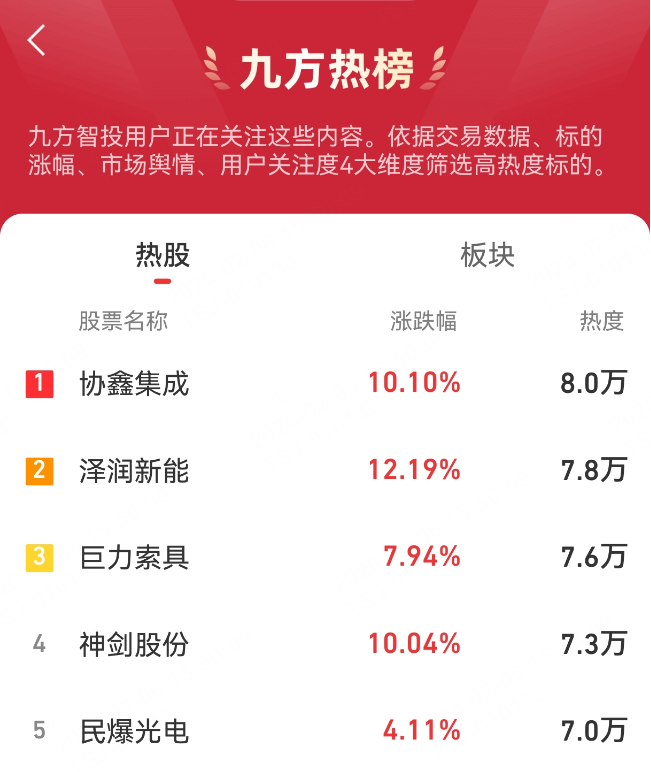View details for 巨力索具

(134, 557)
